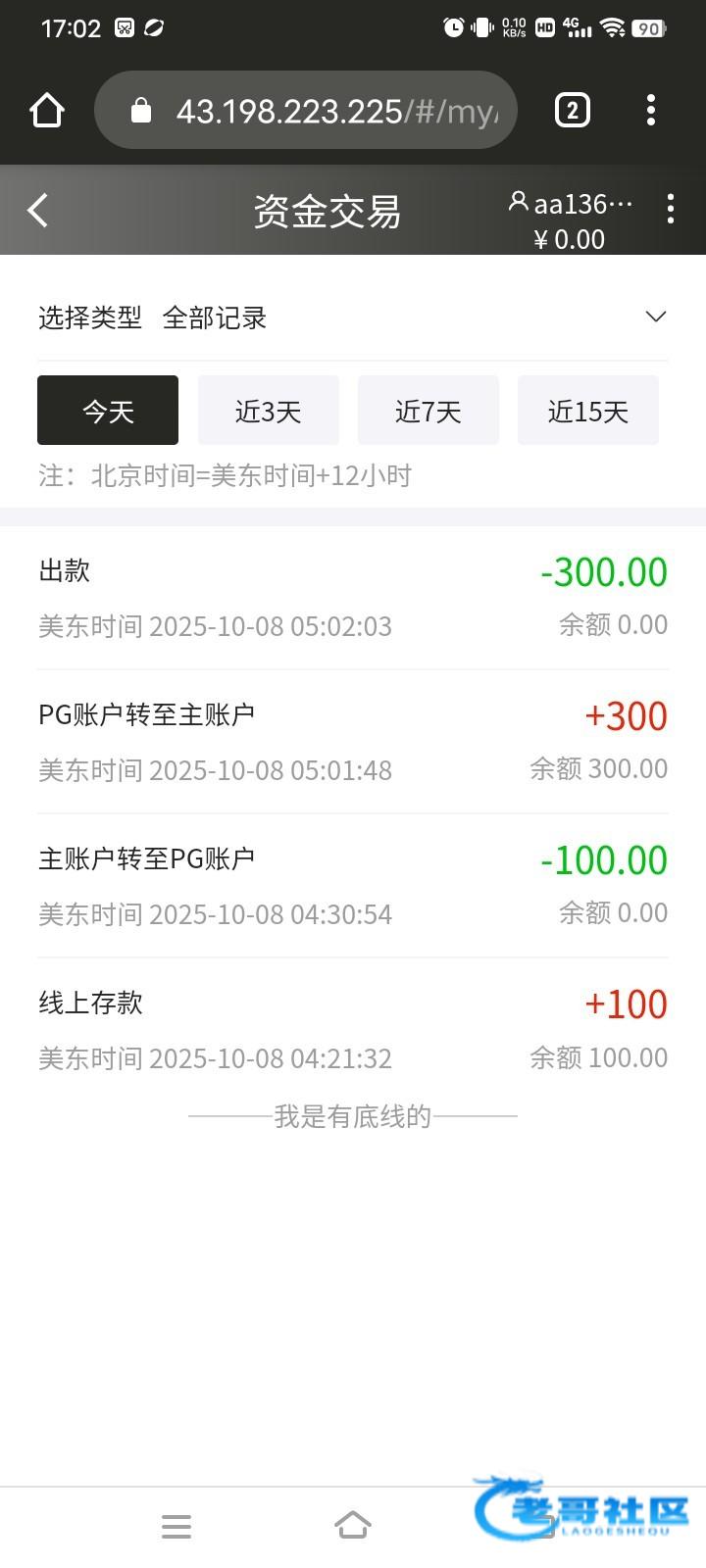Go to the browser home page

[x=47, y=111]
